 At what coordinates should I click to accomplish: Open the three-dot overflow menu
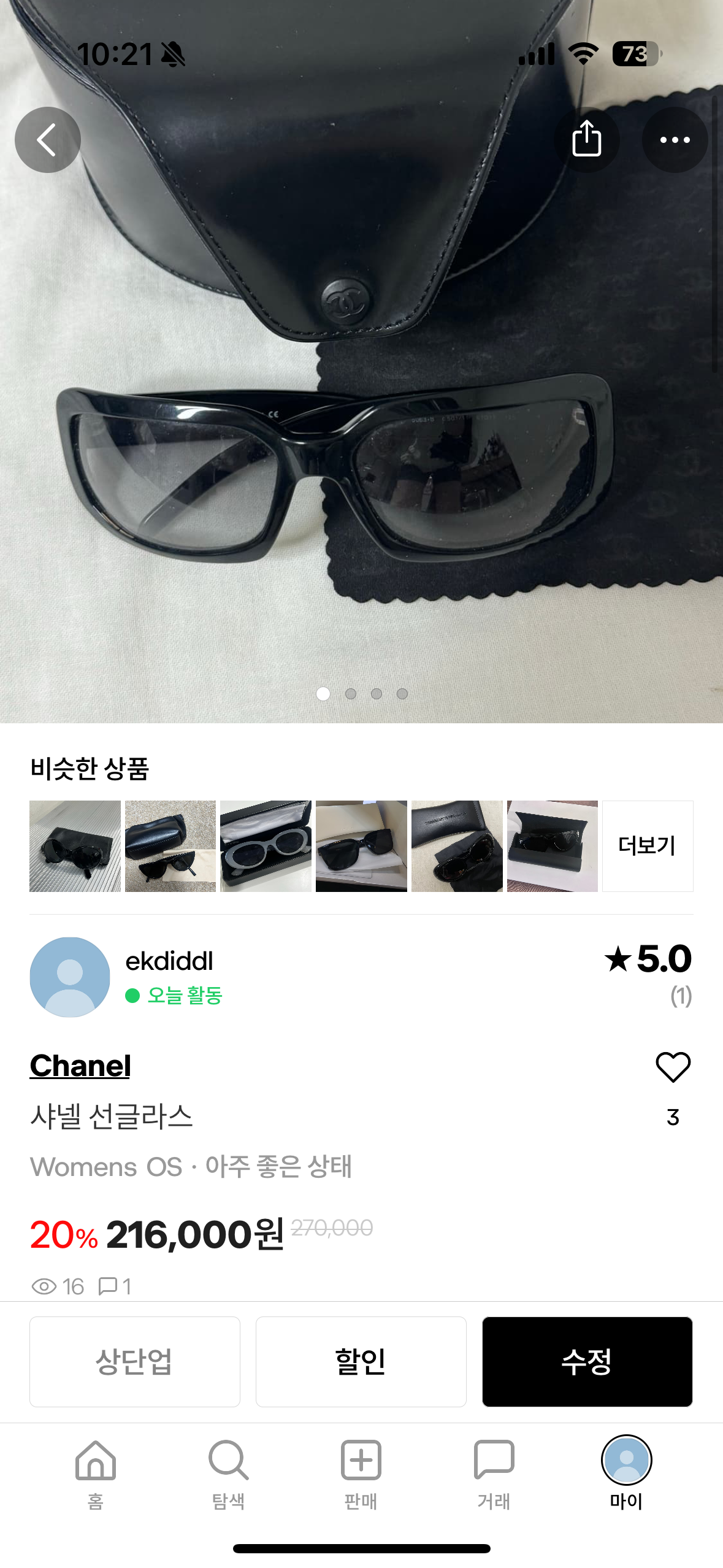[675, 140]
